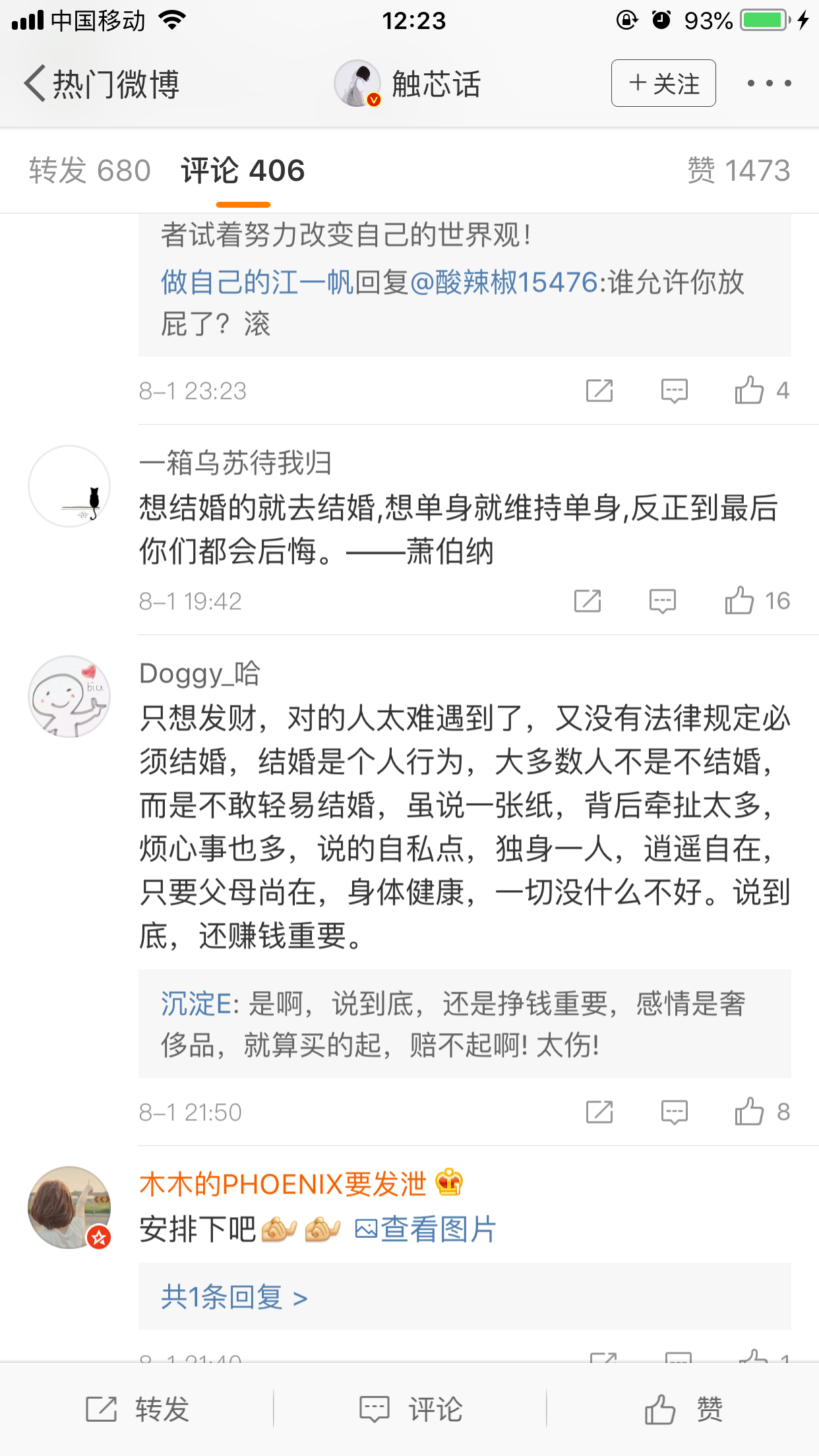The width and height of the screenshot is (819, 1456).
Task: Follow 触芯话 with the 关注 button
Action: (x=663, y=83)
